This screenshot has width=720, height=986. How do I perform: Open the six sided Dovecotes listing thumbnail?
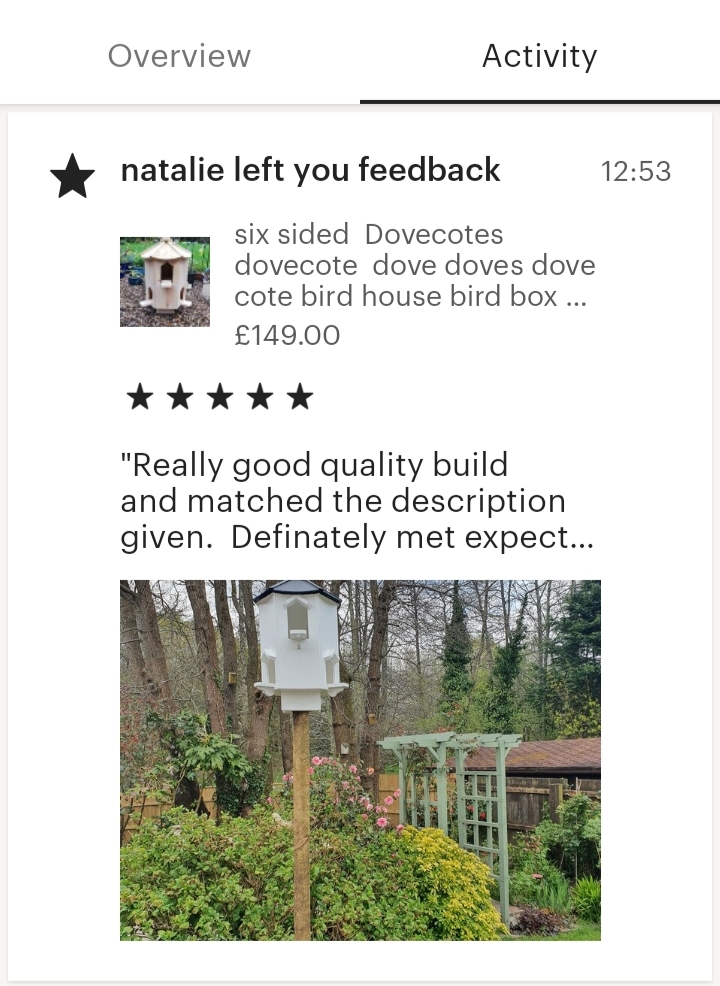click(x=165, y=282)
